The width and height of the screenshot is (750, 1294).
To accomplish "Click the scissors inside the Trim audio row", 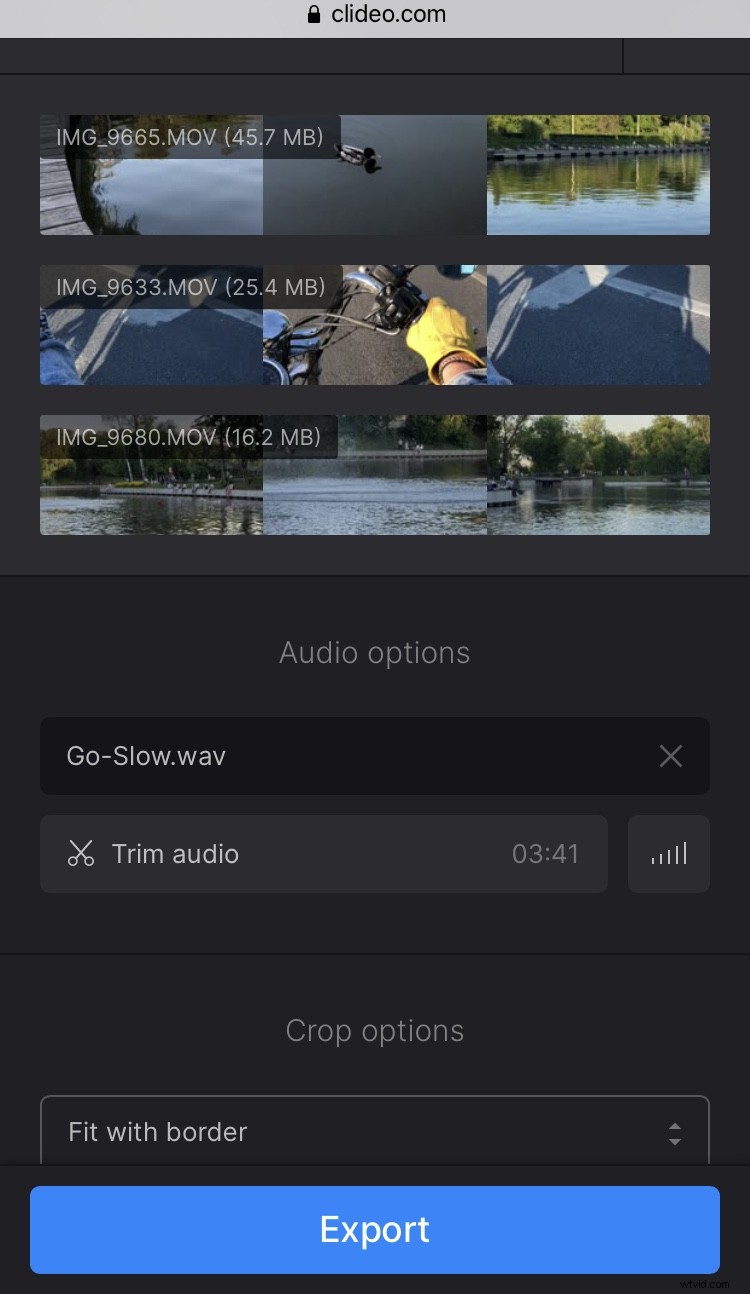I will 80,854.
